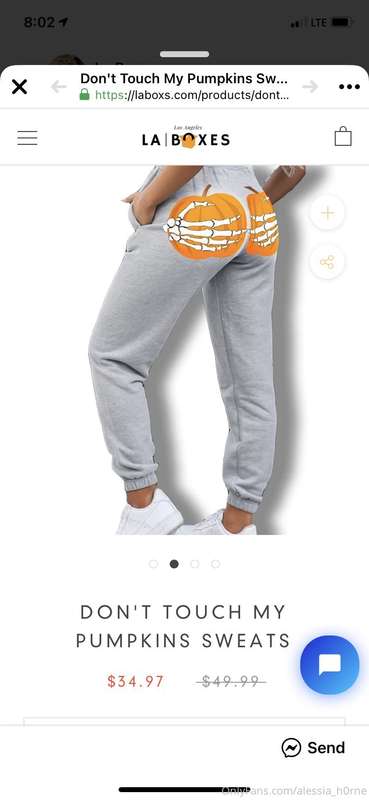The height and width of the screenshot is (800, 369).
Task: Send the page via Messenger
Action: pyautogui.click(x=313, y=748)
